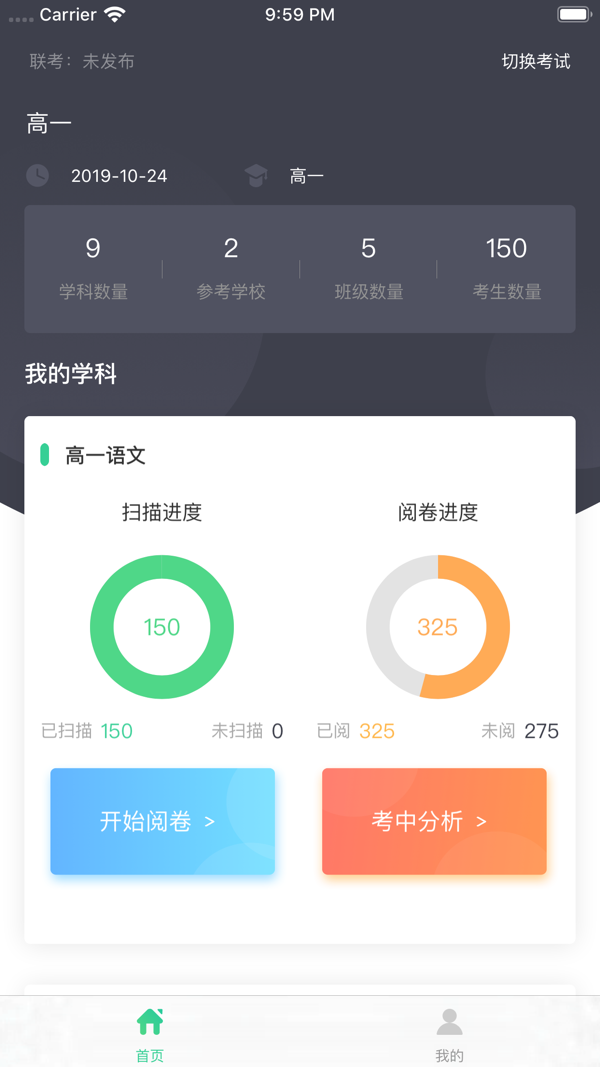Start grading with 开始阅卷
The height and width of the screenshot is (1067, 600).
[x=162, y=821]
